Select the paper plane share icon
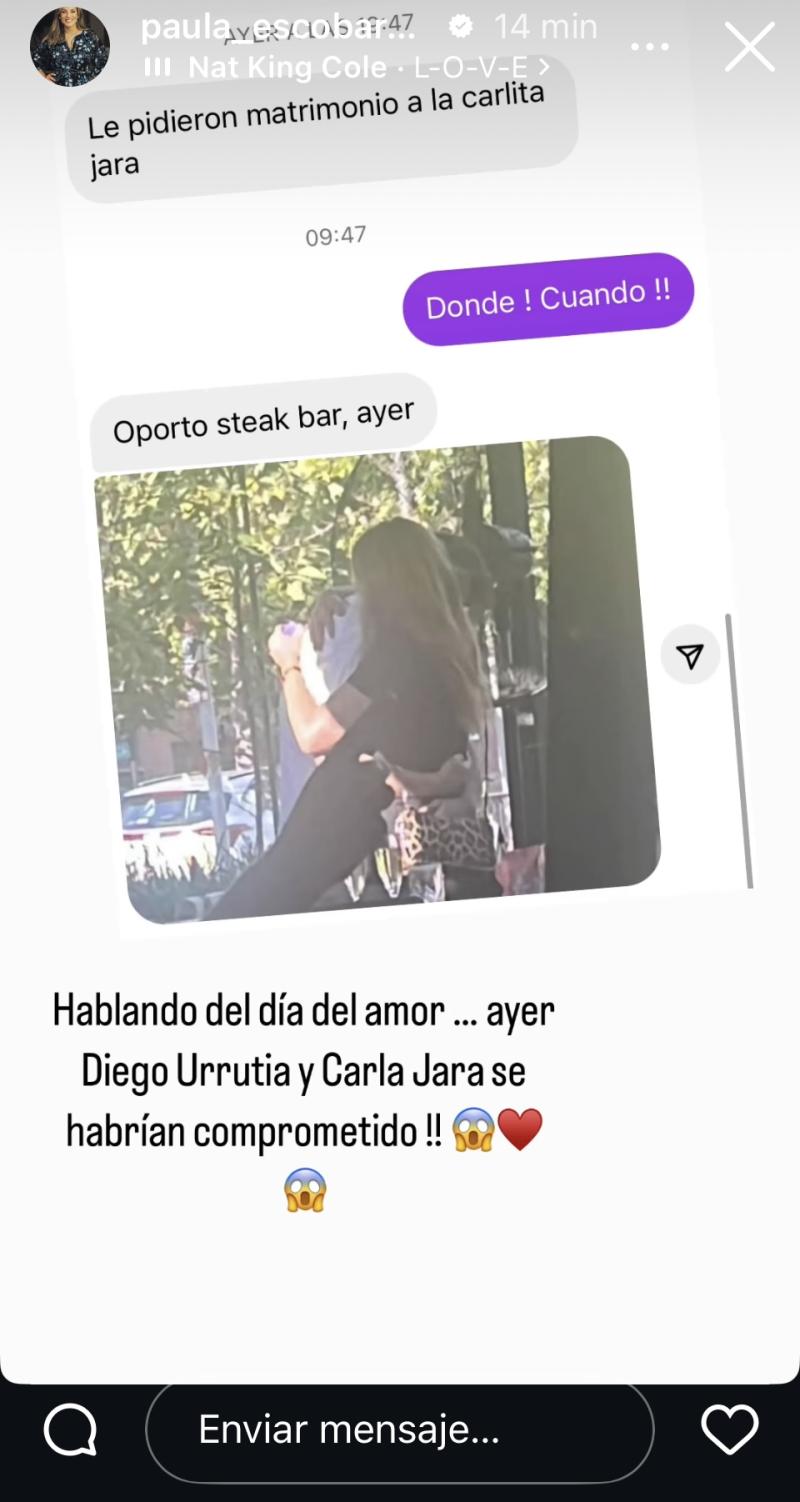This screenshot has height=1502, width=800. (x=690, y=653)
